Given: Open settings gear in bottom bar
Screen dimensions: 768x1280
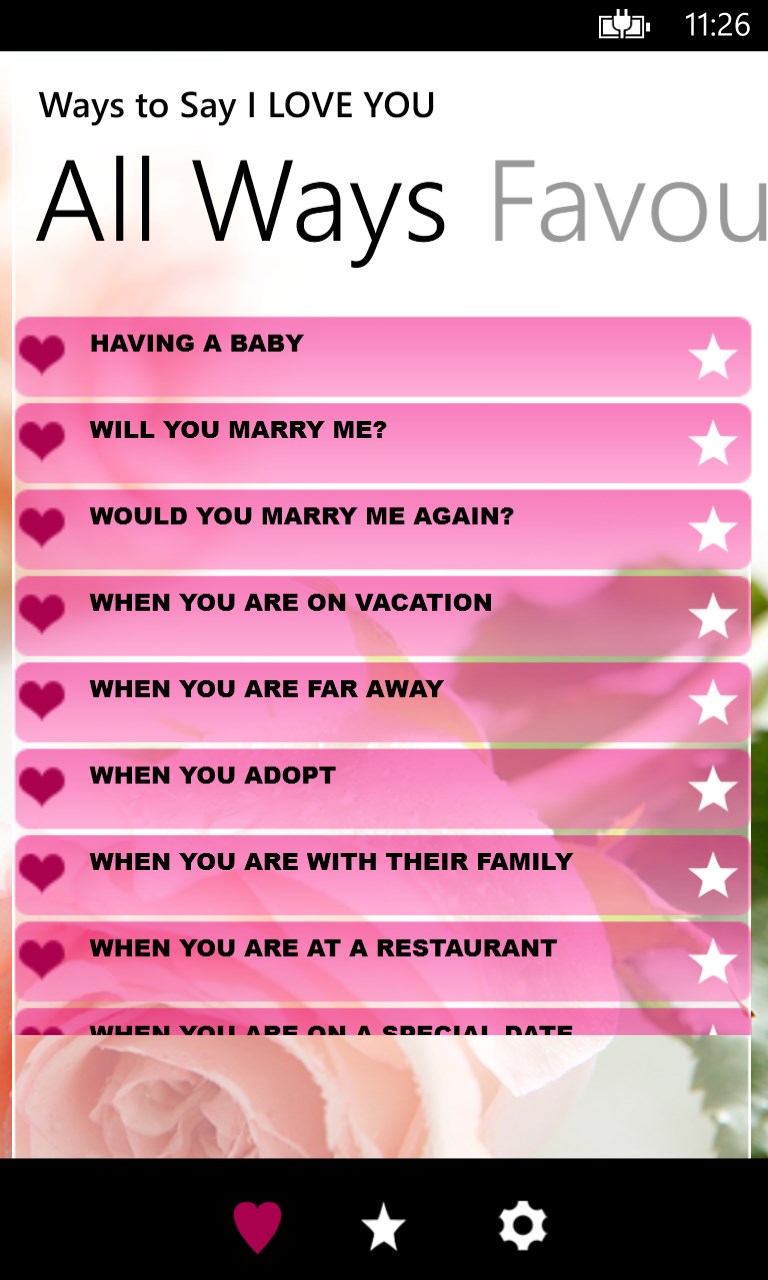Looking at the screenshot, I should (522, 1226).
